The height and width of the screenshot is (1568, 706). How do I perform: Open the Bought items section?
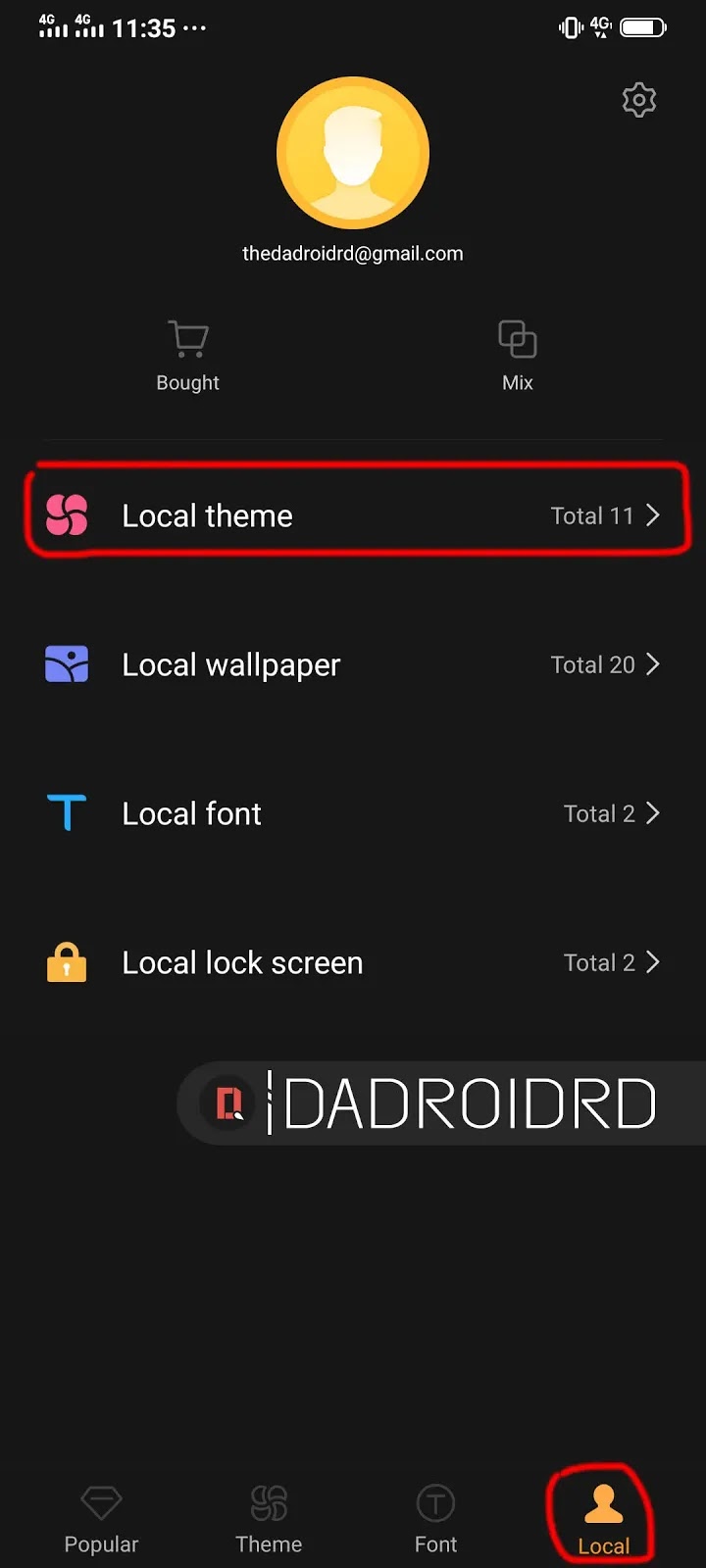[x=187, y=356]
